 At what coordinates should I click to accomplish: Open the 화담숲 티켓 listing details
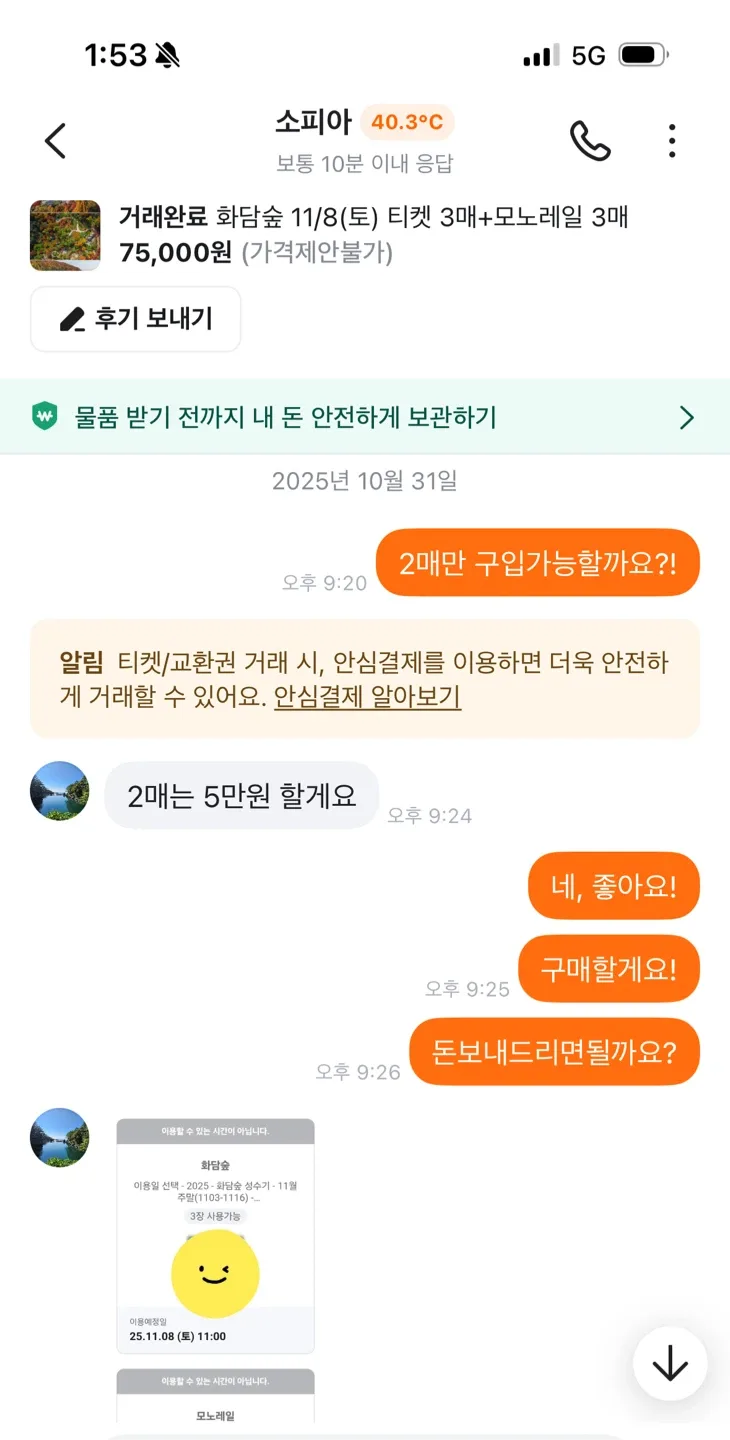pos(373,234)
